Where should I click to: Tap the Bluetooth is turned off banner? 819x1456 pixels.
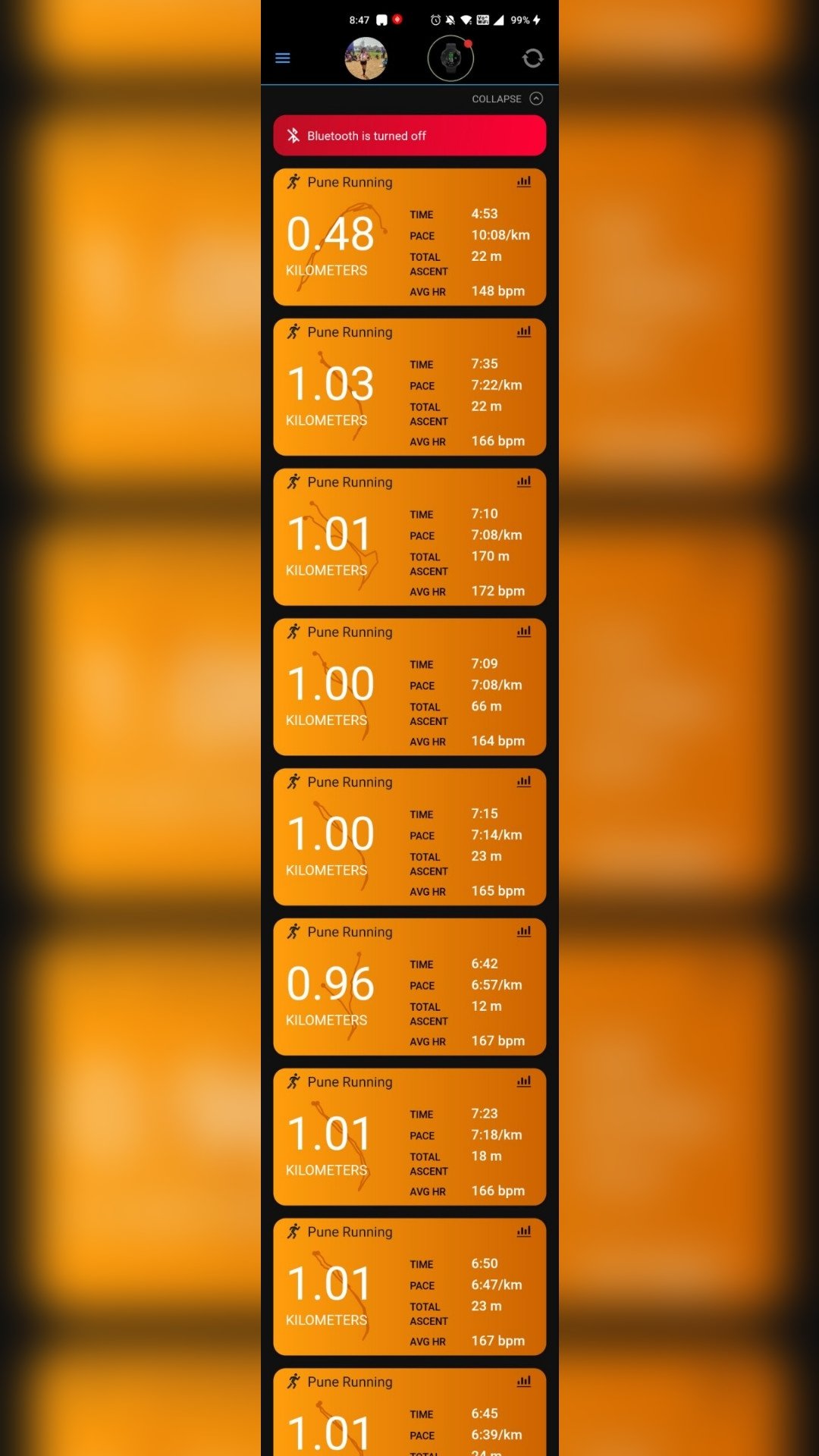(409, 136)
